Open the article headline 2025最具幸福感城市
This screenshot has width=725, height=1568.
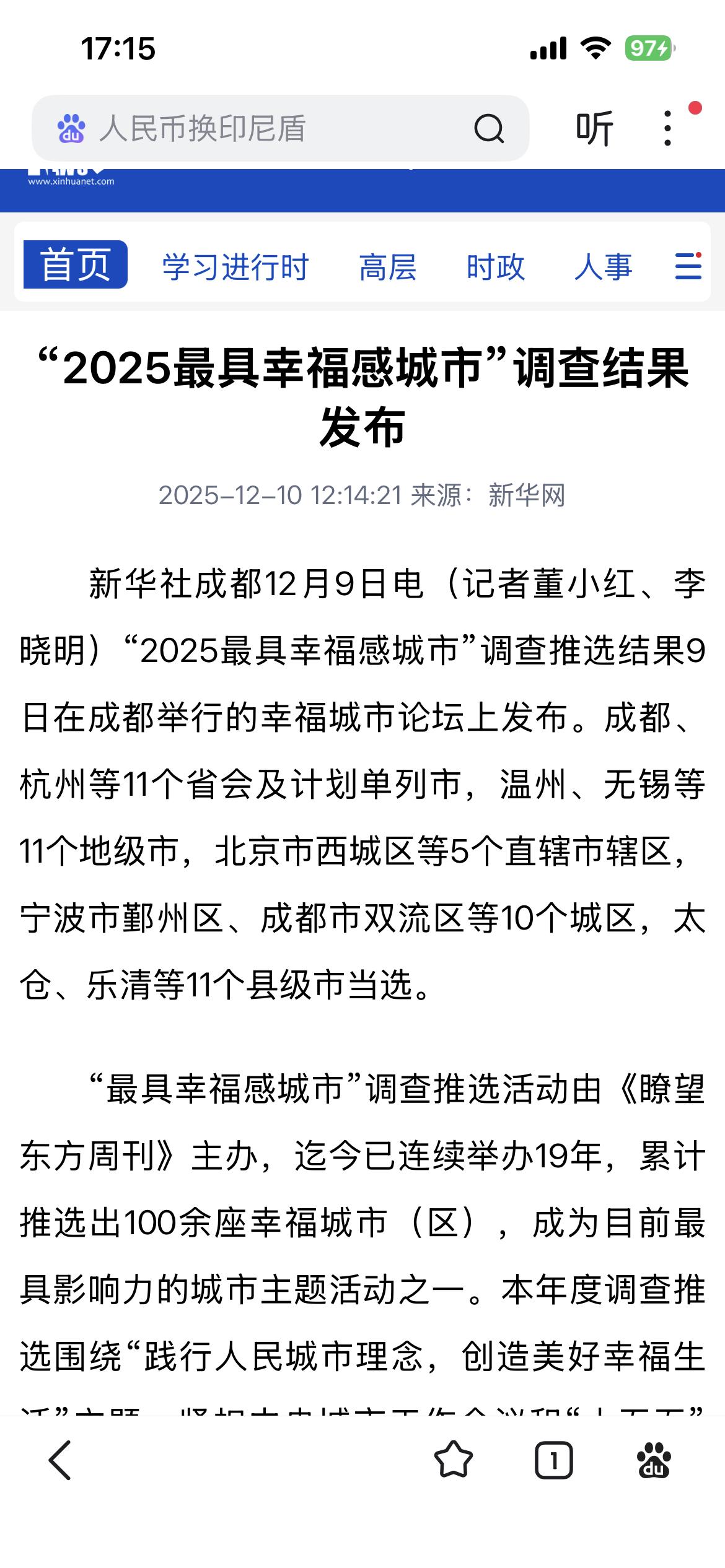pyautogui.click(x=362, y=396)
